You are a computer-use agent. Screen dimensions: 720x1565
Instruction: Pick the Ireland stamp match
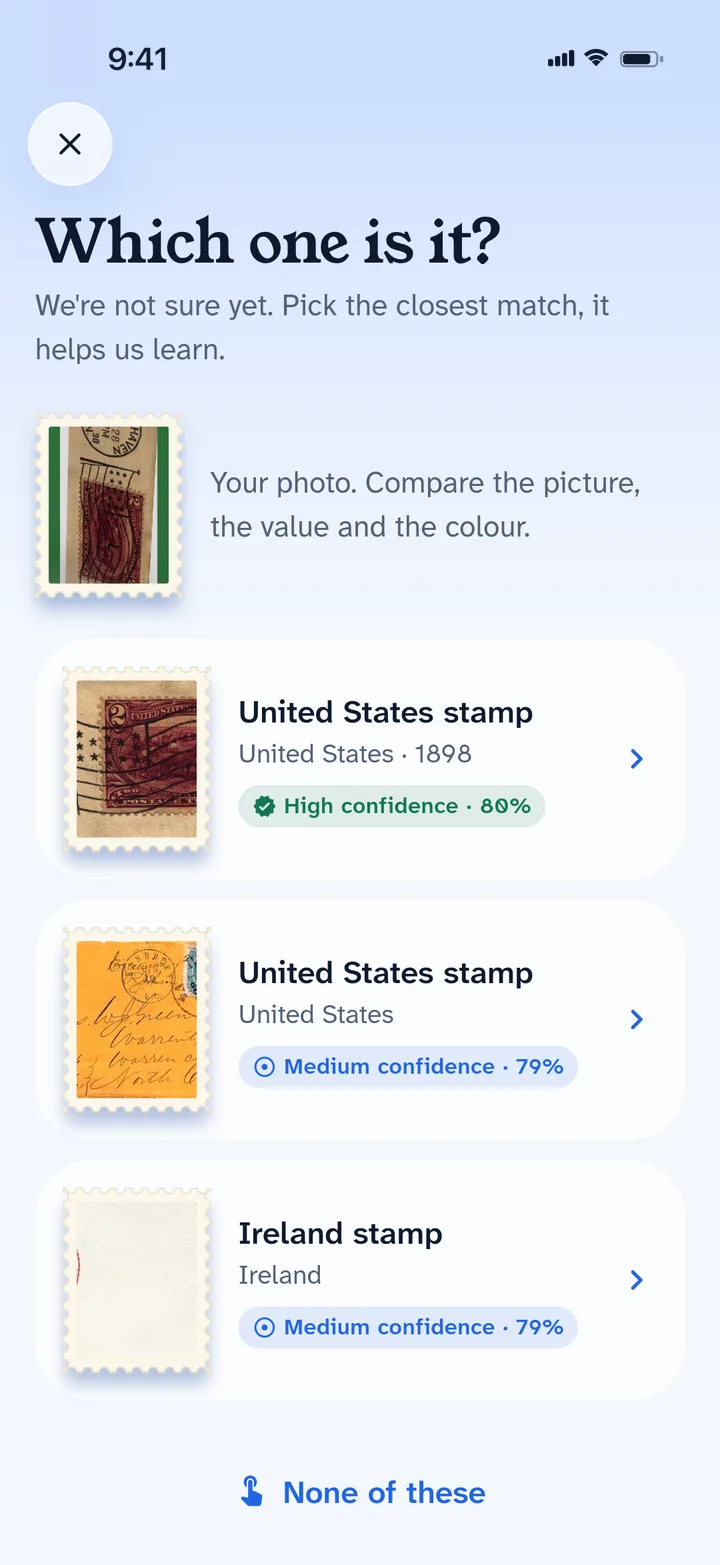pos(360,1281)
